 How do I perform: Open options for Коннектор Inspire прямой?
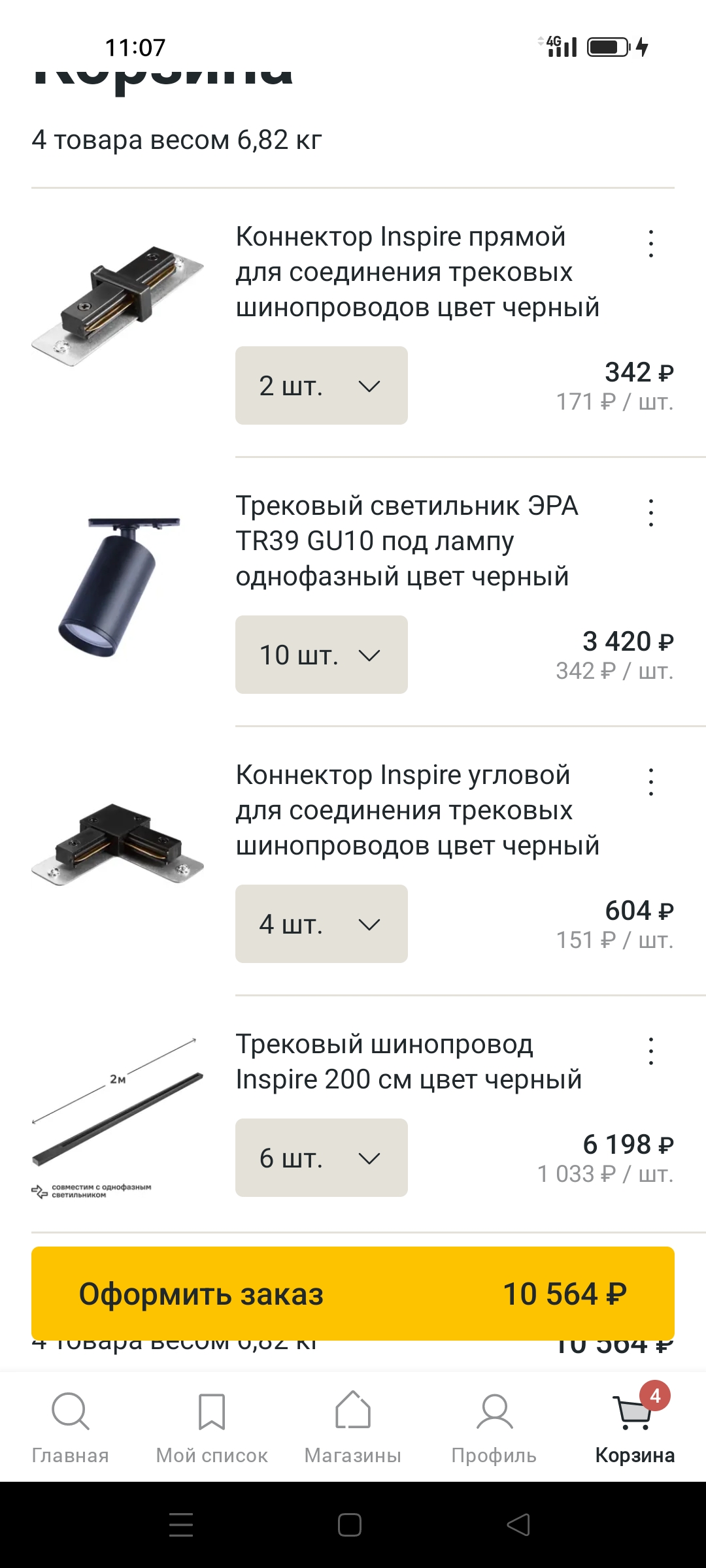point(650,244)
